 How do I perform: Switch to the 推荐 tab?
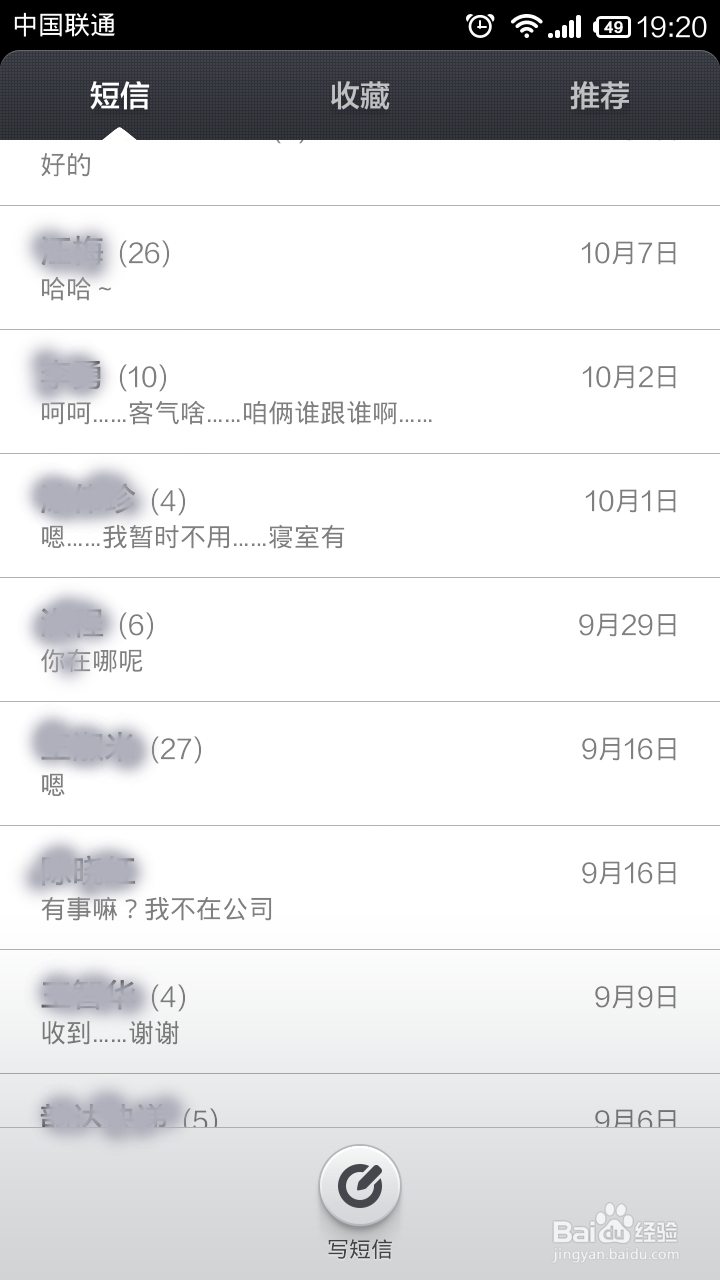tap(600, 97)
